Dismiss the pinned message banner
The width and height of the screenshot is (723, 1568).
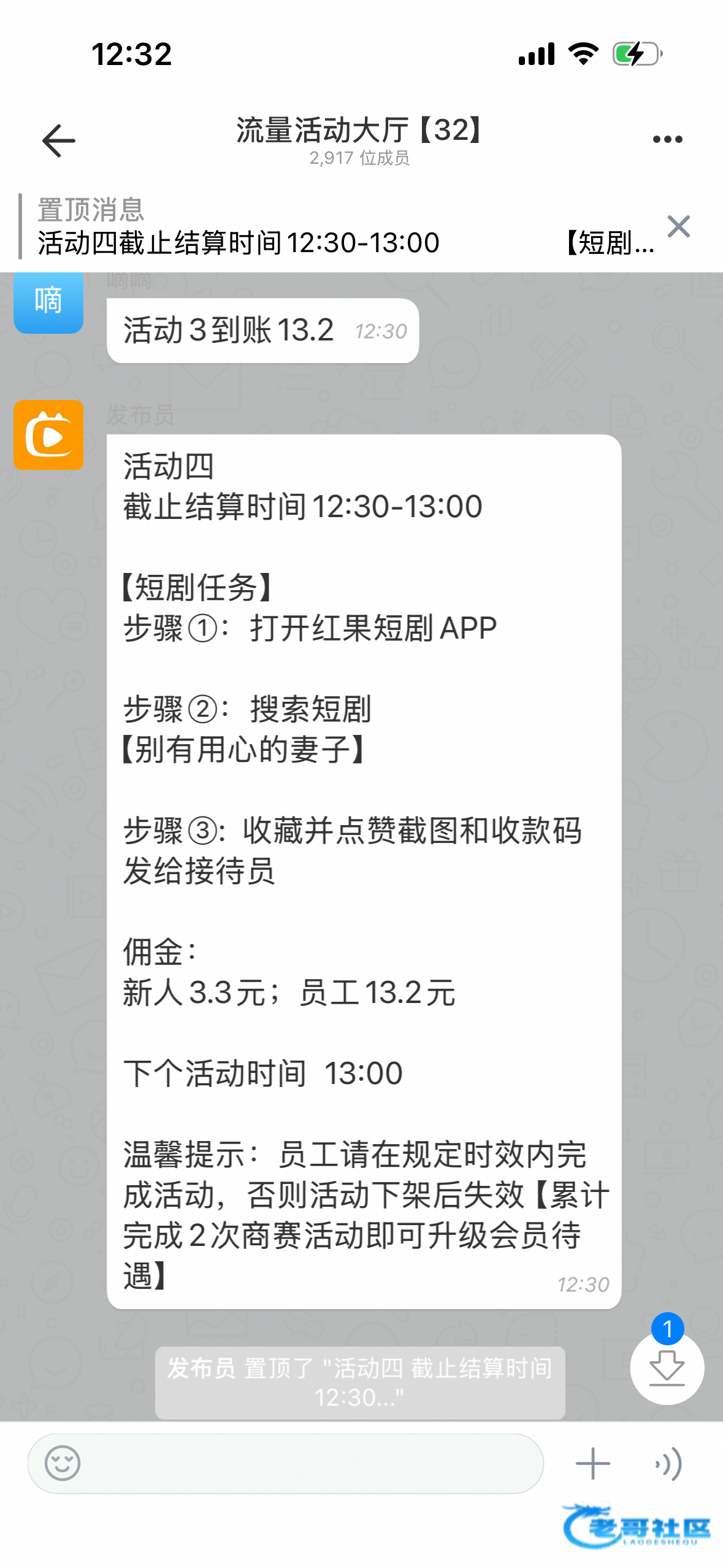pos(679,226)
